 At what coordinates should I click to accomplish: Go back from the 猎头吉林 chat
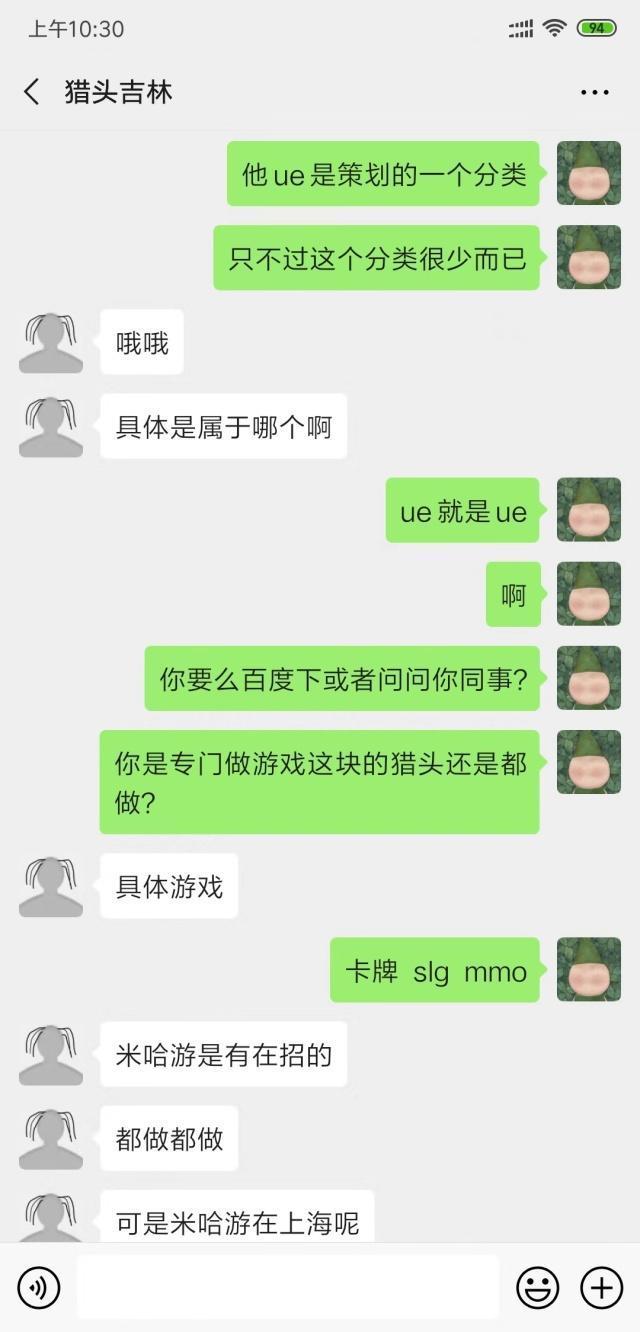pos(32,93)
